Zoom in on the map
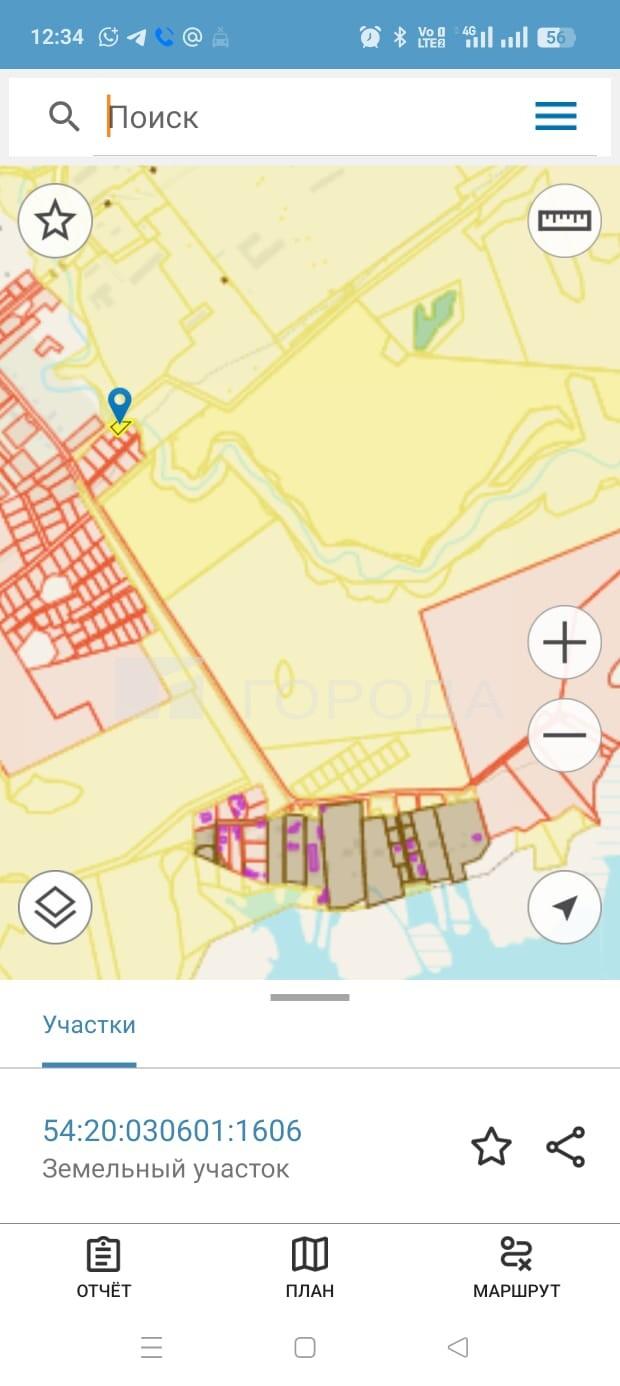This screenshot has width=620, height=1386. [565, 643]
